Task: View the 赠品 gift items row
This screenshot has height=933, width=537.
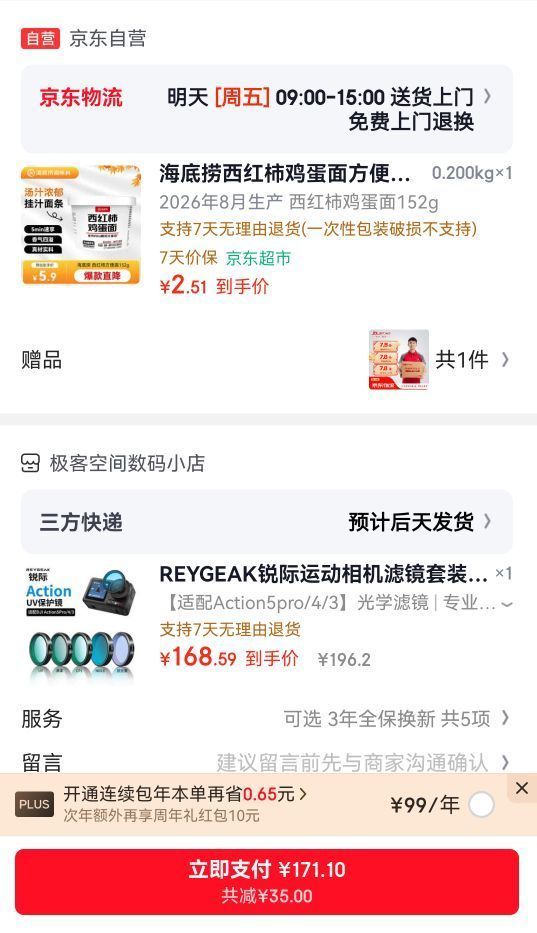Action: 267,359
